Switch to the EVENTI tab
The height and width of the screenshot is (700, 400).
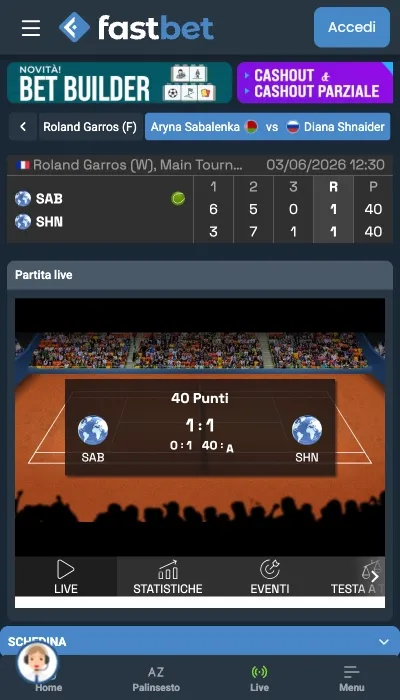coord(270,576)
